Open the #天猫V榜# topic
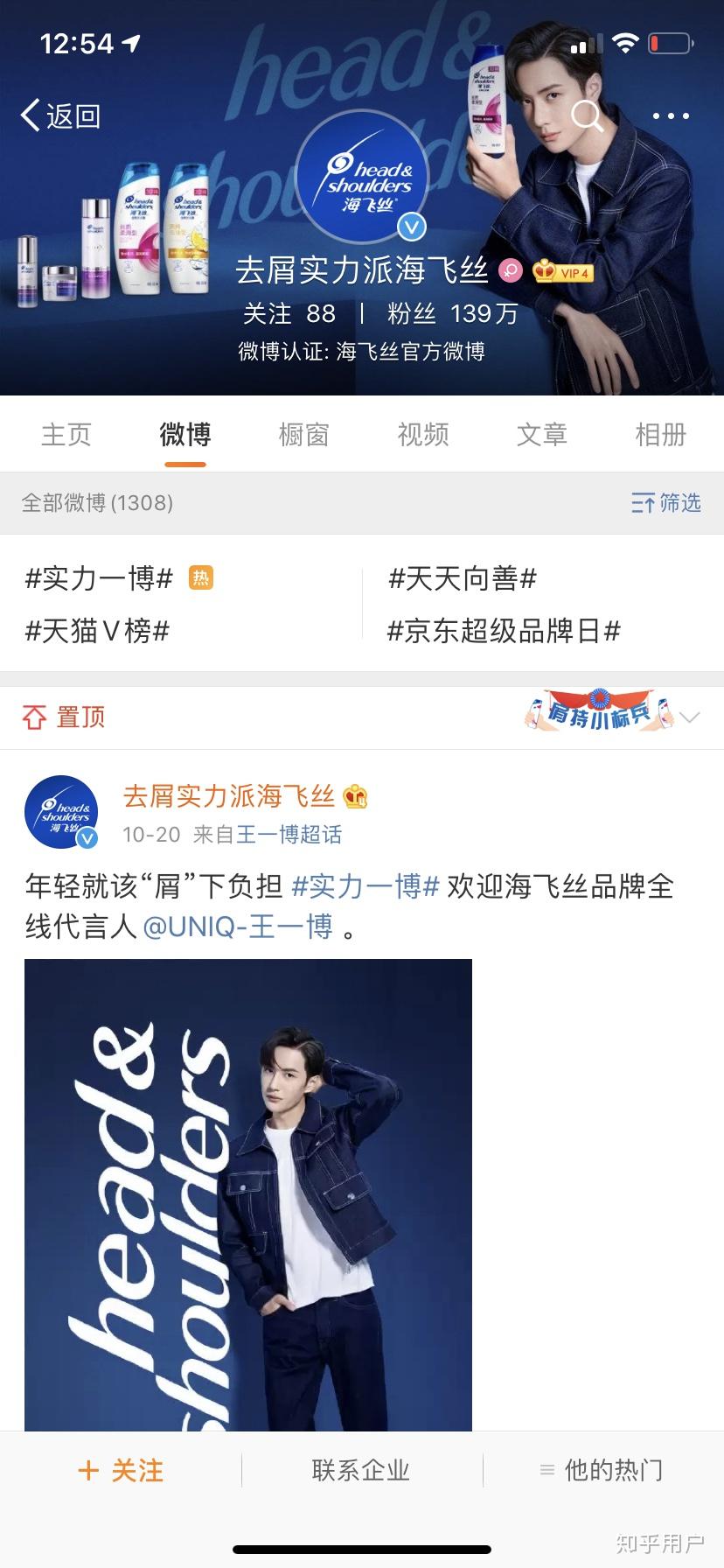Screen dimensions: 724x1568 pyautogui.click(x=97, y=631)
